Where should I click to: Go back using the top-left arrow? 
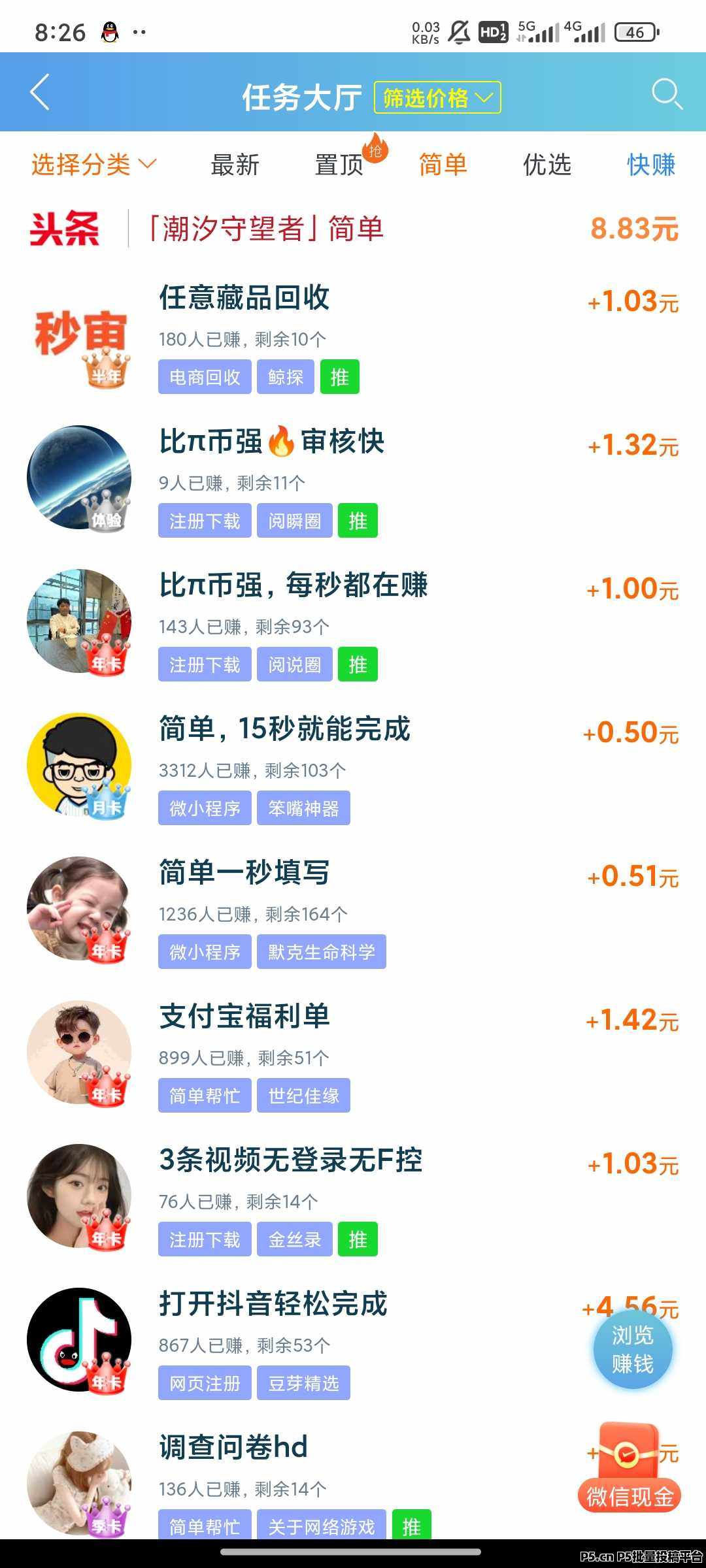pyautogui.click(x=41, y=92)
